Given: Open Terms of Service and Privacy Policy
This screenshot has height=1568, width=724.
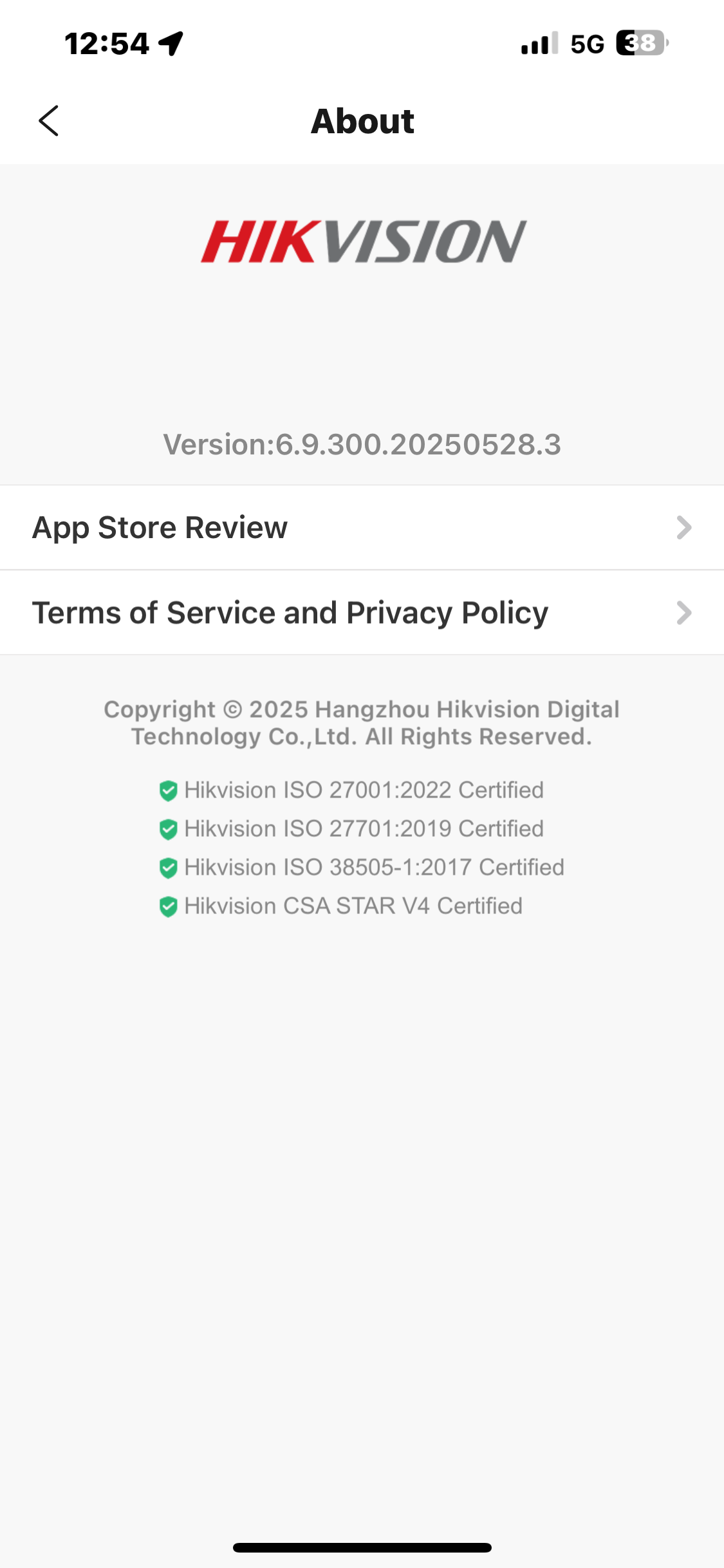Looking at the screenshot, I should [x=362, y=613].
